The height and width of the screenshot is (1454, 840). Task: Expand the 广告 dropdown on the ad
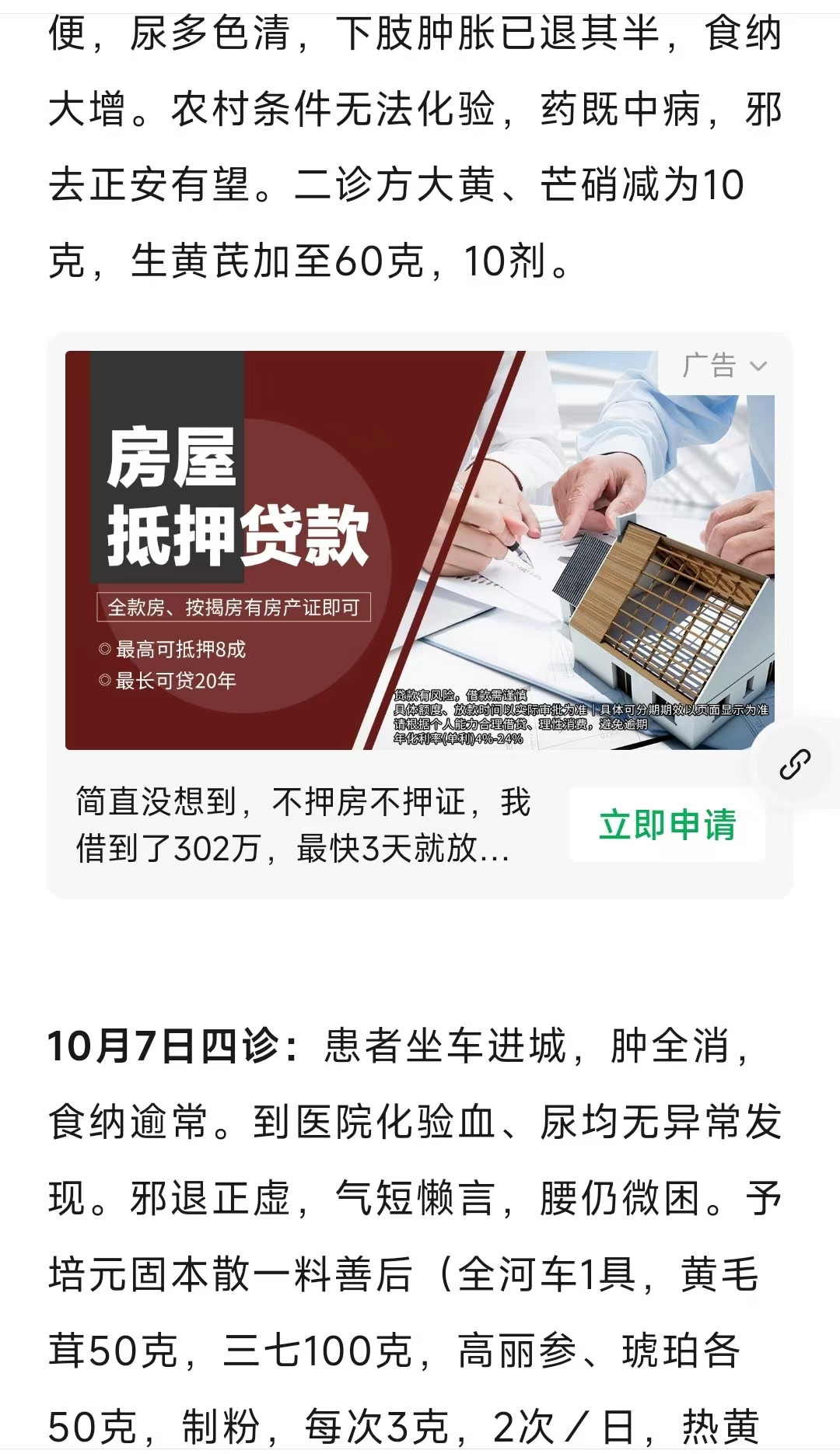click(x=724, y=366)
